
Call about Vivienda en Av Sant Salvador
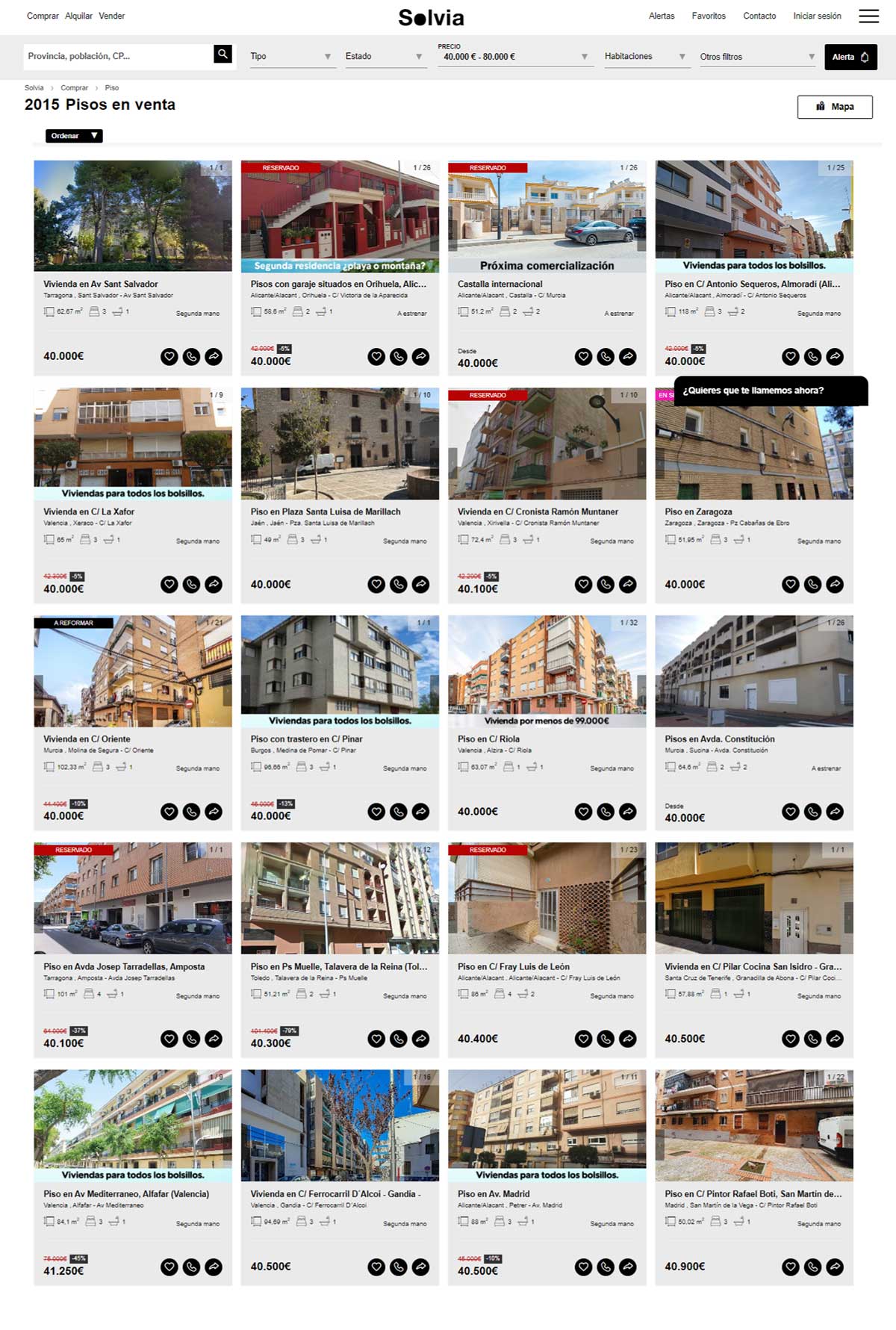pos(190,356)
